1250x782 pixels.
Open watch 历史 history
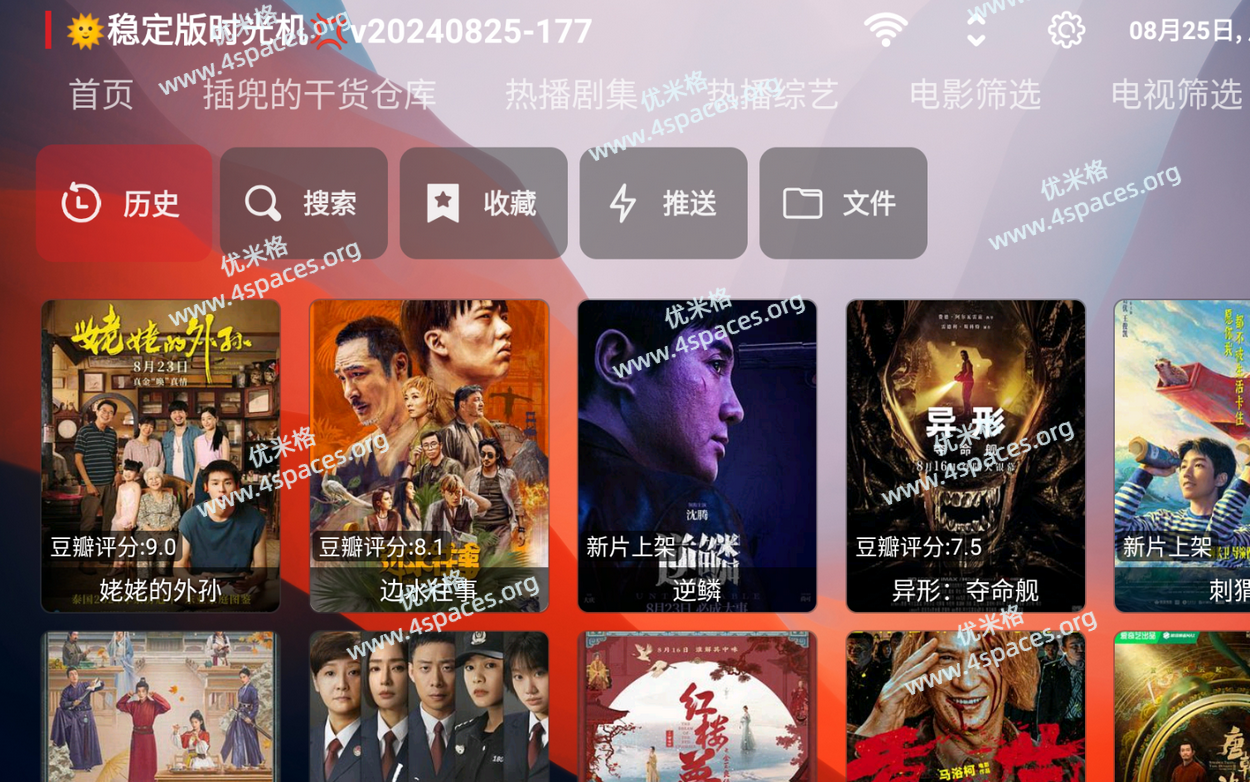point(124,203)
